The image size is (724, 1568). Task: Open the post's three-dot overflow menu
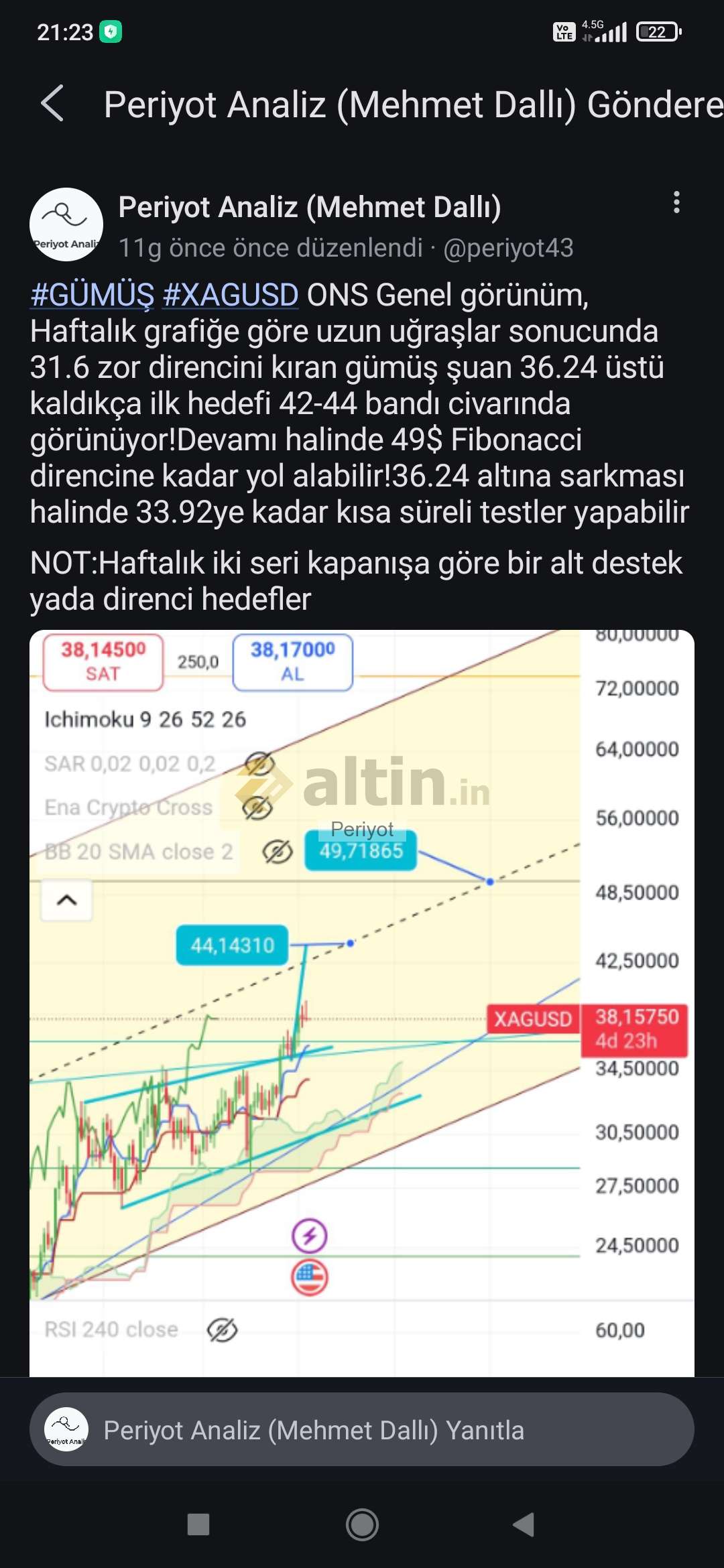coord(676,202)
